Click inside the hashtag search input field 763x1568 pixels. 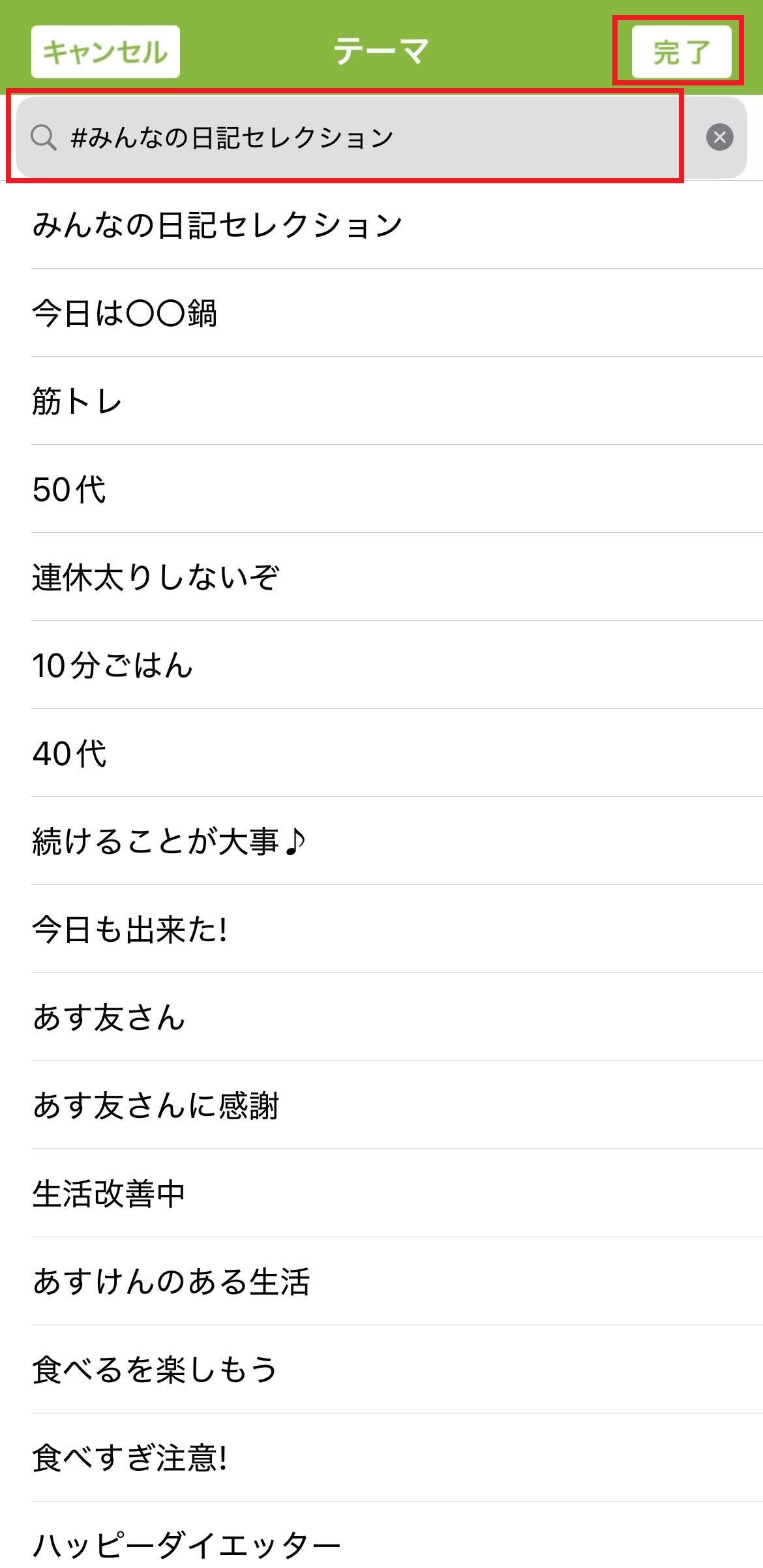coord(326,137)
